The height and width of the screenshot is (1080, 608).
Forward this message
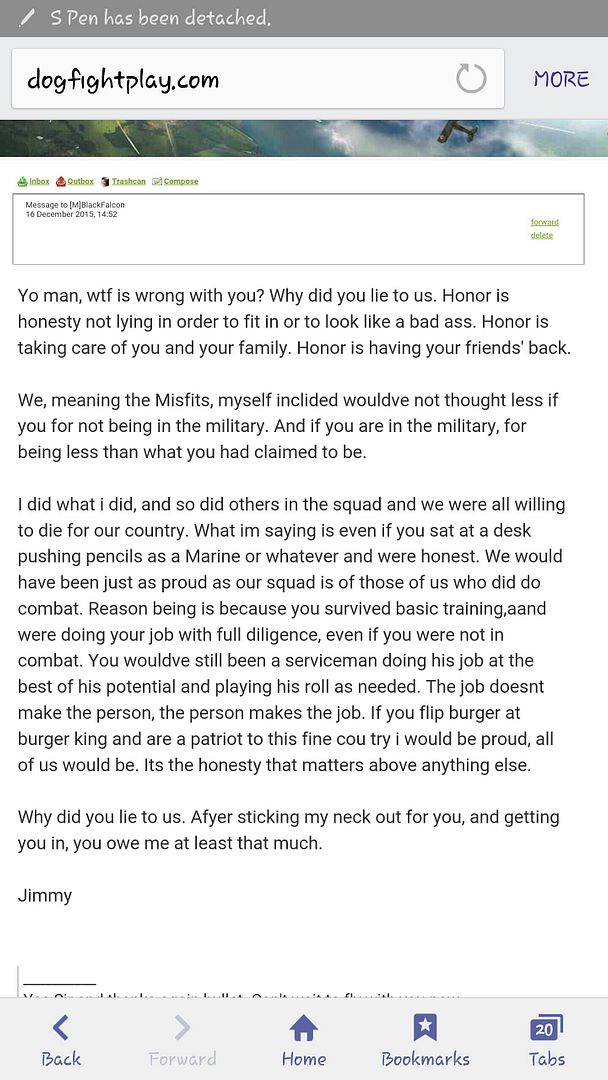pyautogui.click(x=544, y=222)
